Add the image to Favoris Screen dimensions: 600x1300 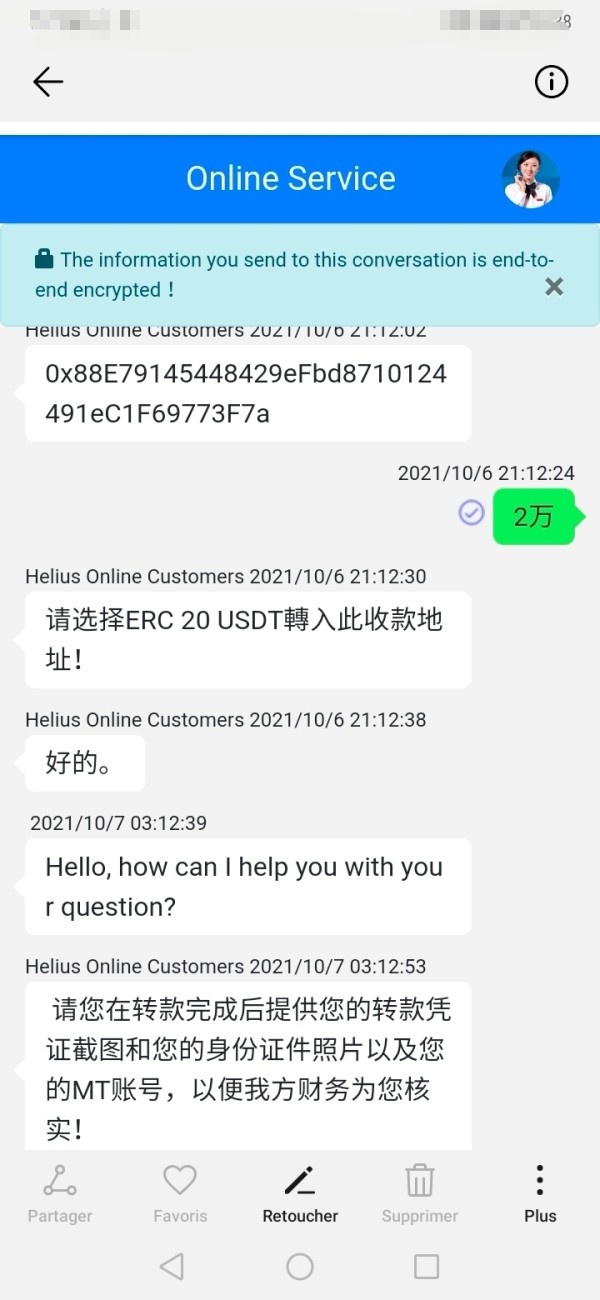pyautogui.click(x=180, y=1195)
